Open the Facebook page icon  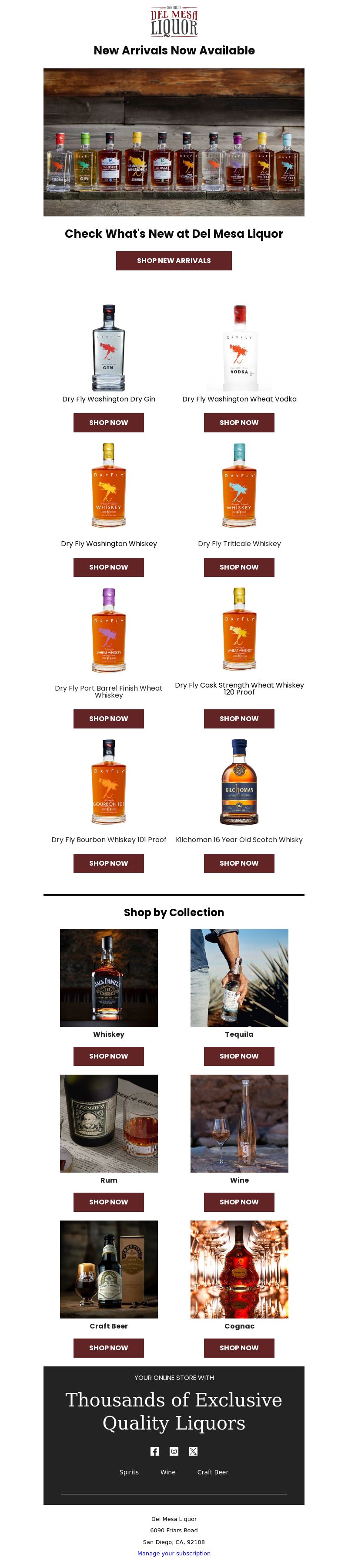coord(154,1451)
